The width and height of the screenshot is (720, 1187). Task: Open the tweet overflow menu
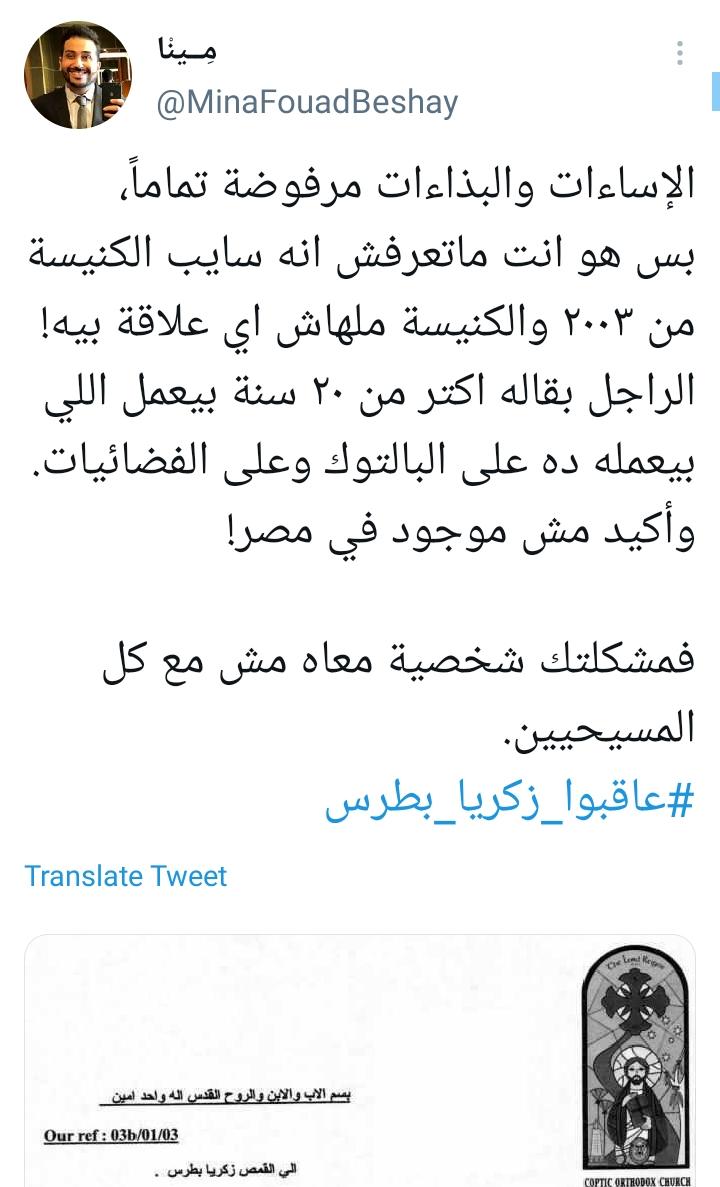tap(680, 54)
